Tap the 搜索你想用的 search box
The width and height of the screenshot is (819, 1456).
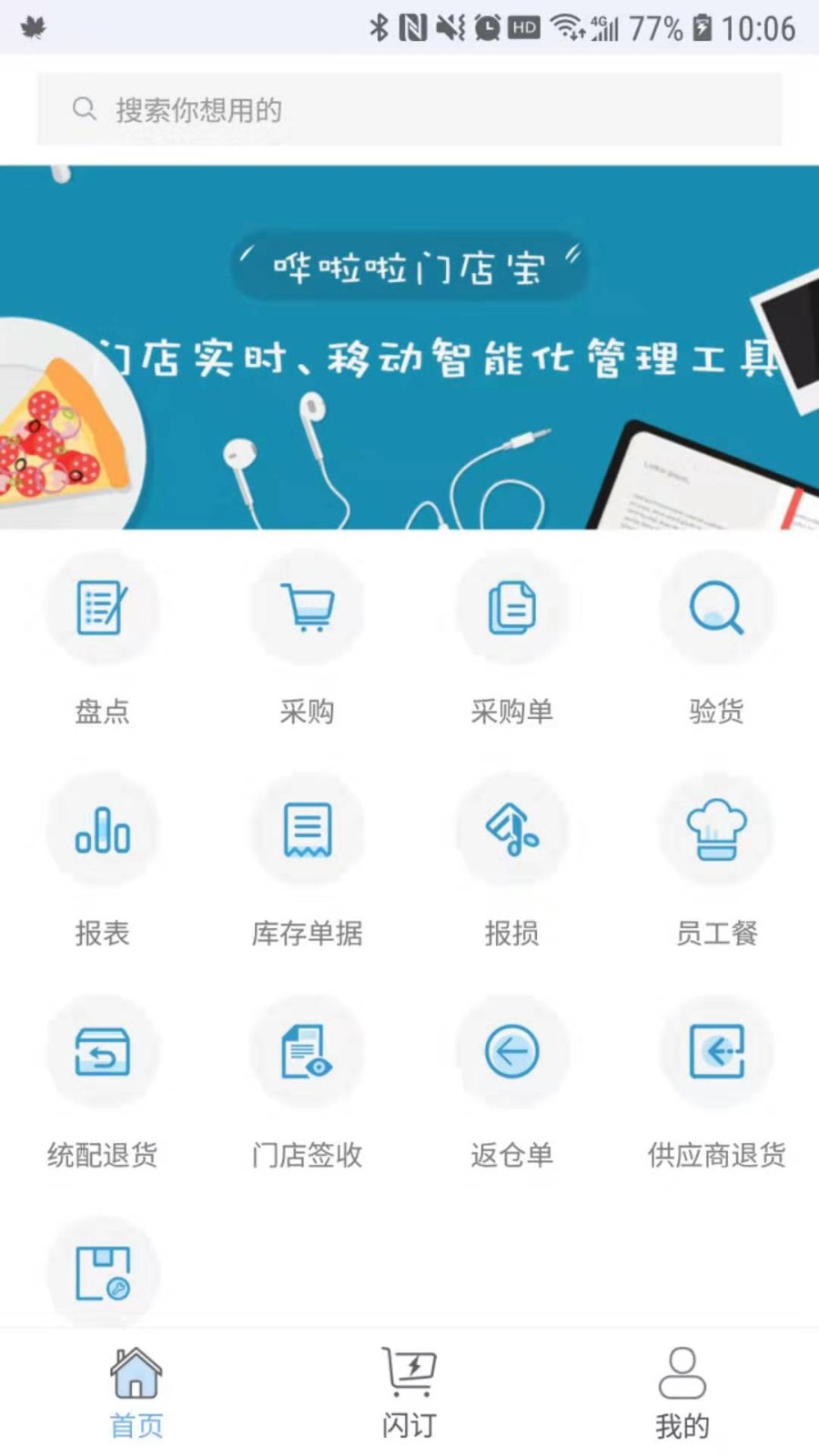point(409,110)
